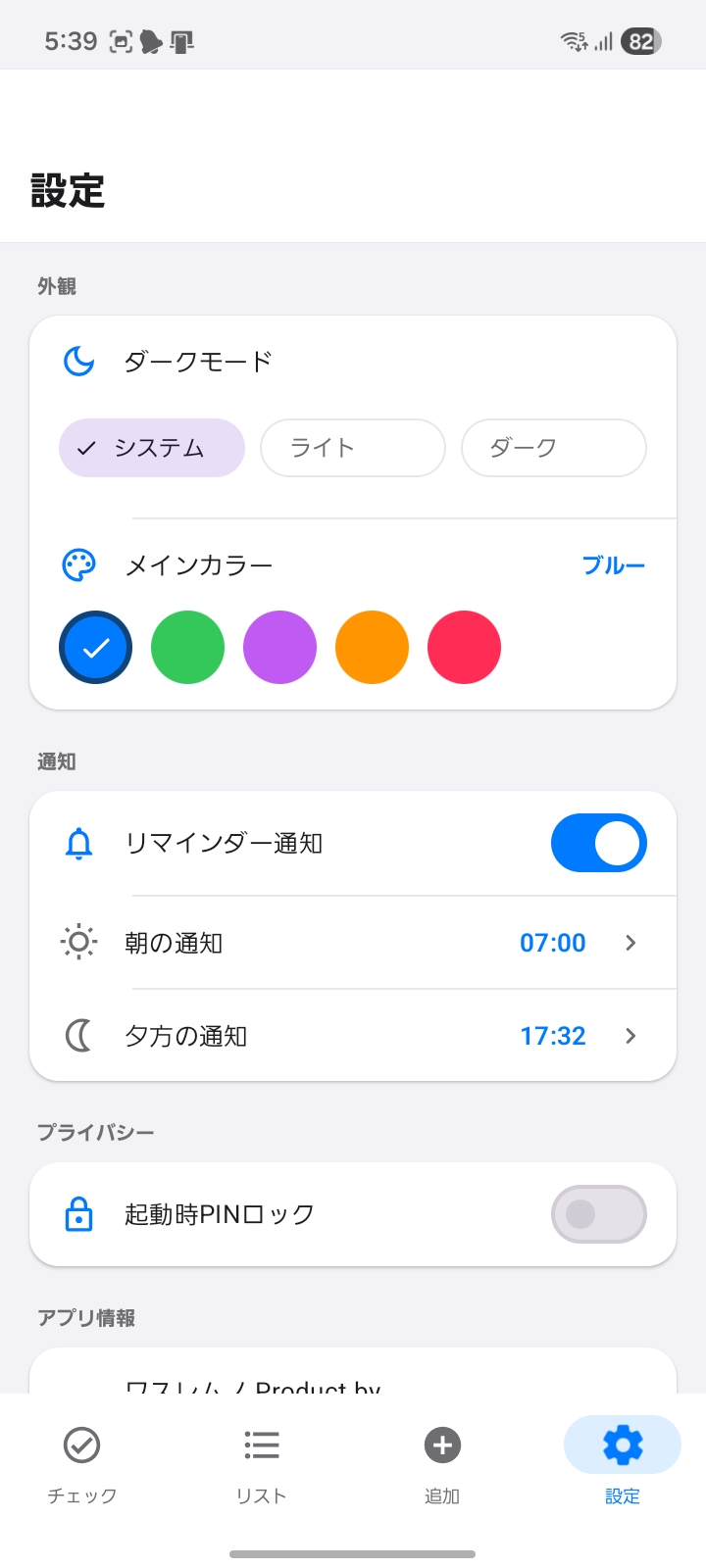Screen dimensions: 706x1568
Task: Tap the 17:32 evening notification time
Action: point(552,1036)
